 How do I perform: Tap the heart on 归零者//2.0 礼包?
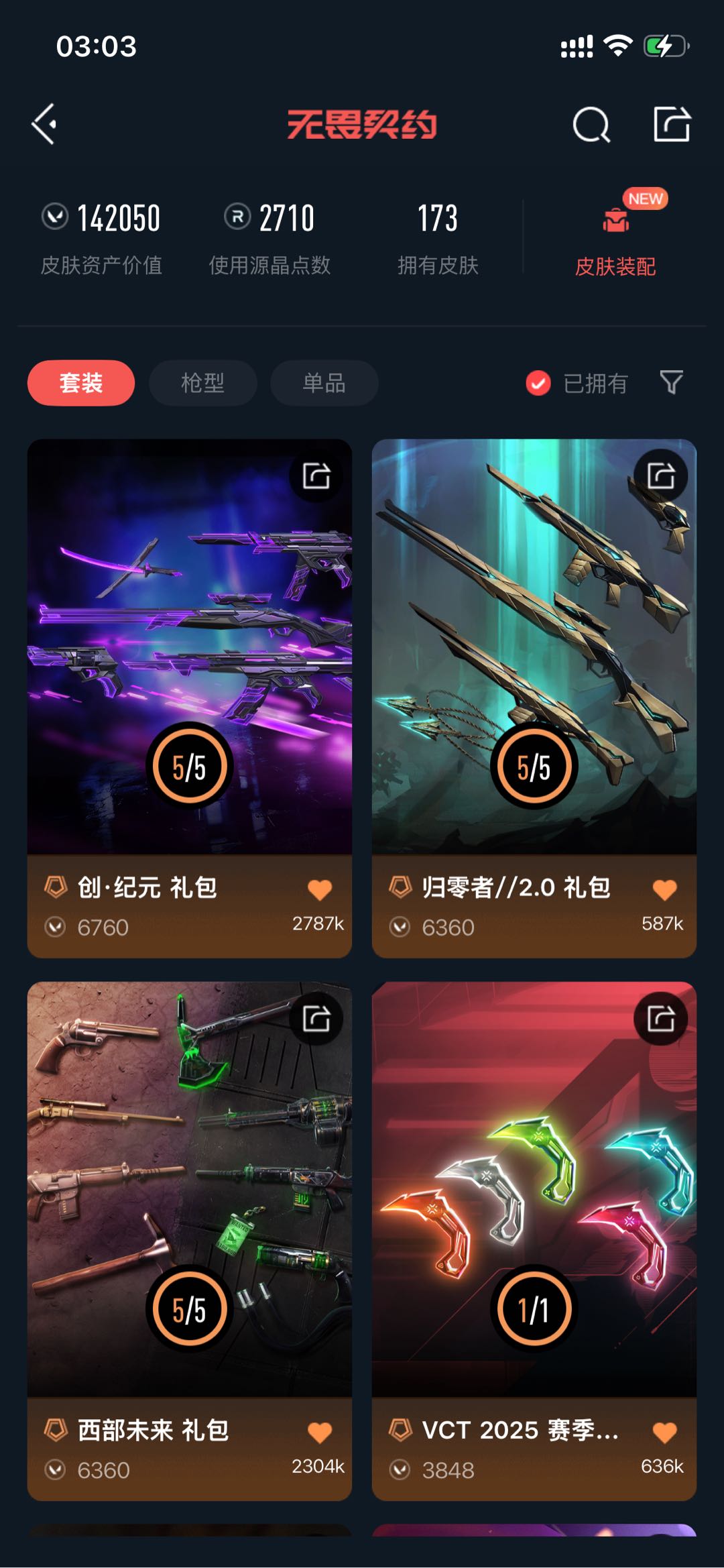coord(664,890)
